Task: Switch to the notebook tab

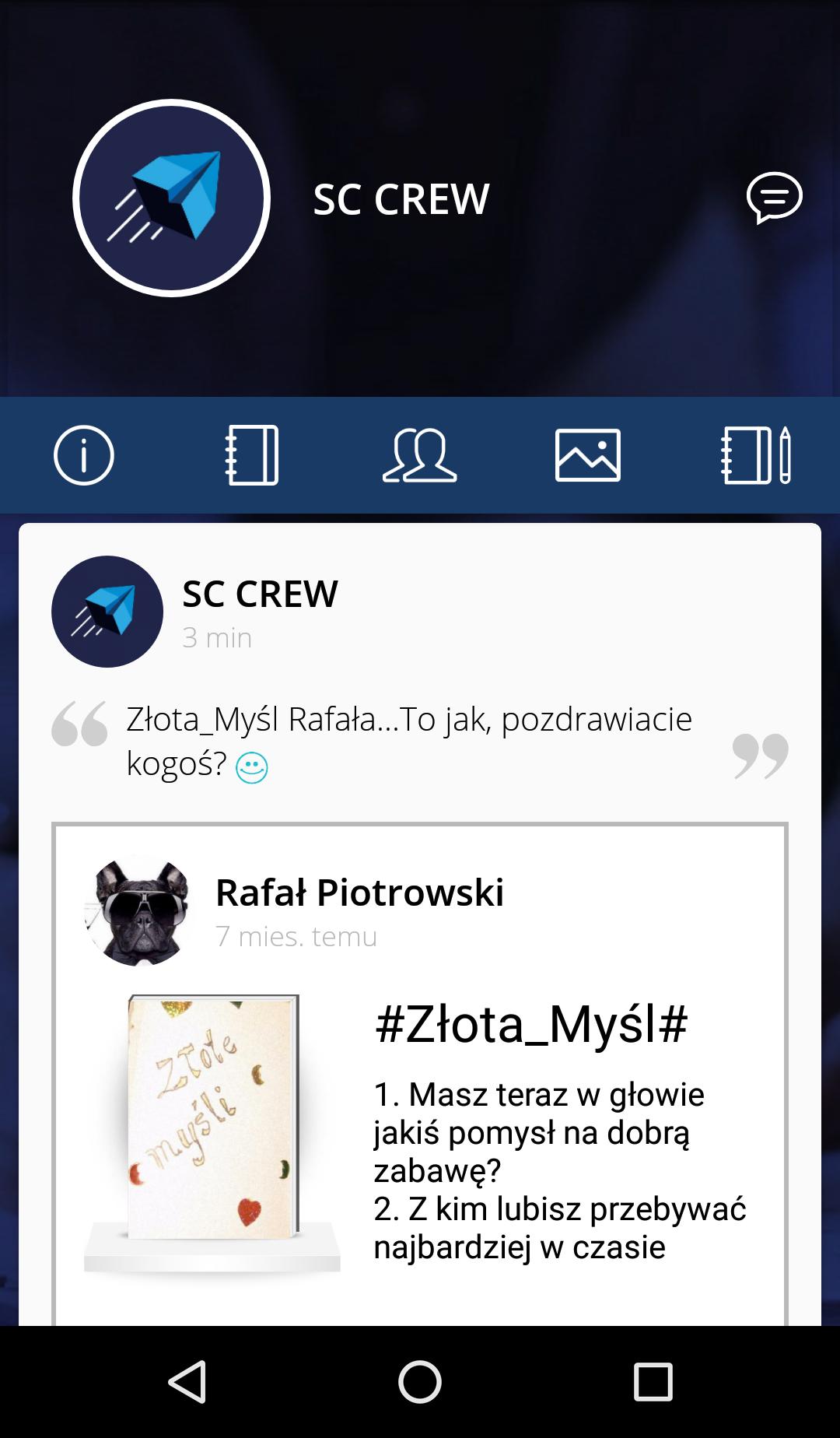Action: (252, 455)
